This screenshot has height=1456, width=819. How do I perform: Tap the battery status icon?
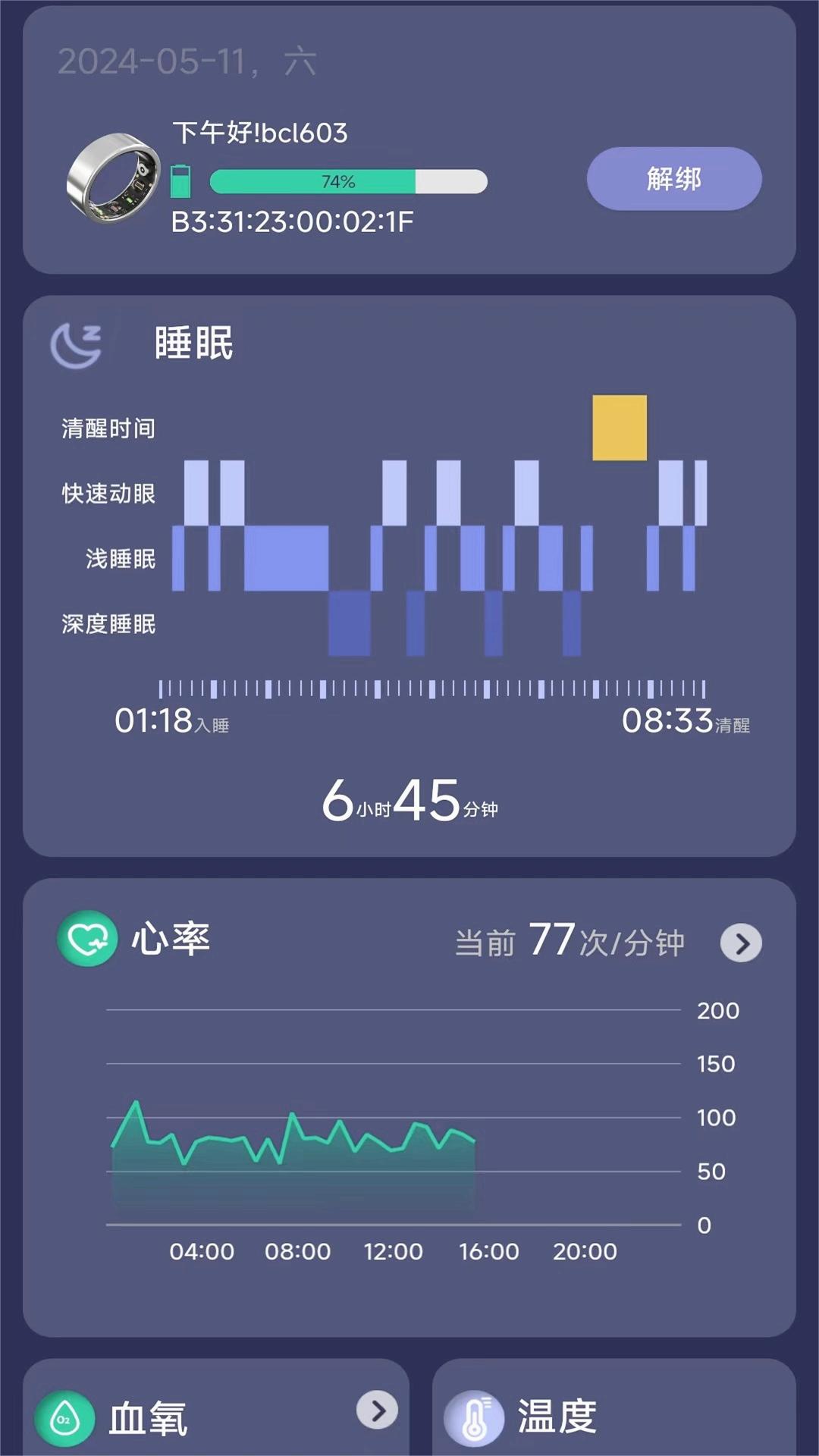click(x=182, y=180)
